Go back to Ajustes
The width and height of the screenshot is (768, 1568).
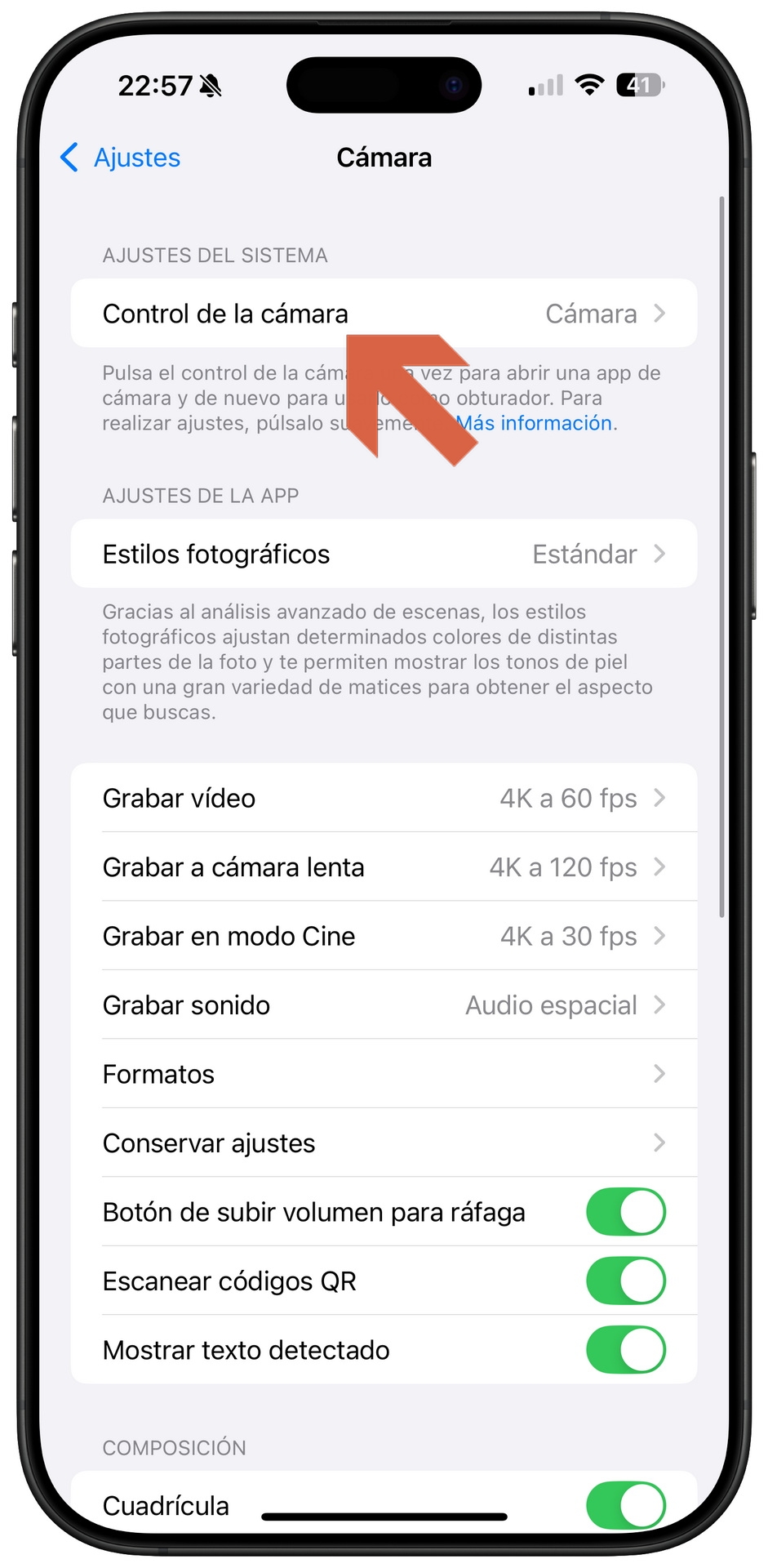pyautogui.click(x=121, y=157)
